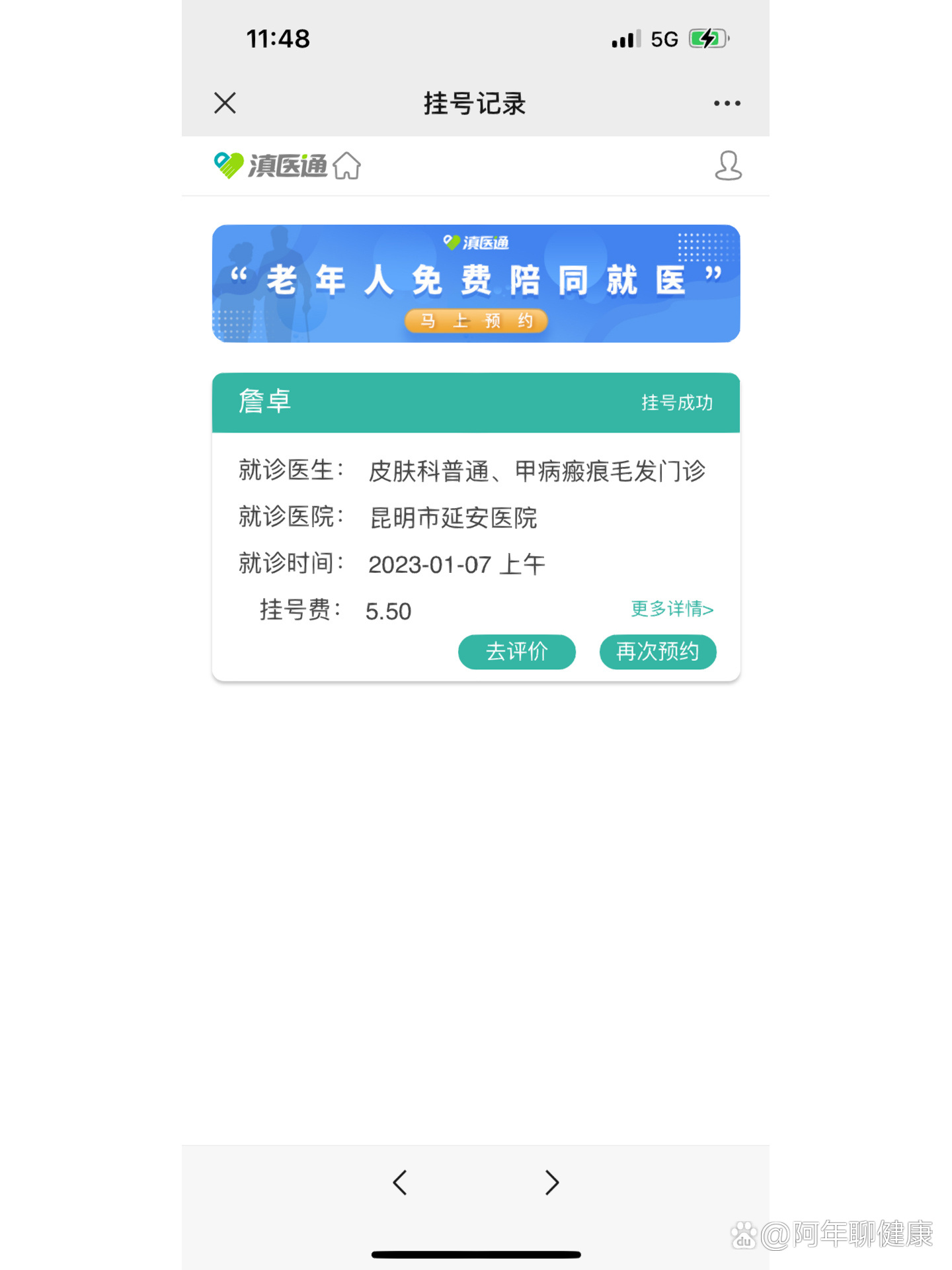Go forward with the browser forward arrow
Image resolution: width=952 pixels, height=1270 pixels.
(552, 1182)
